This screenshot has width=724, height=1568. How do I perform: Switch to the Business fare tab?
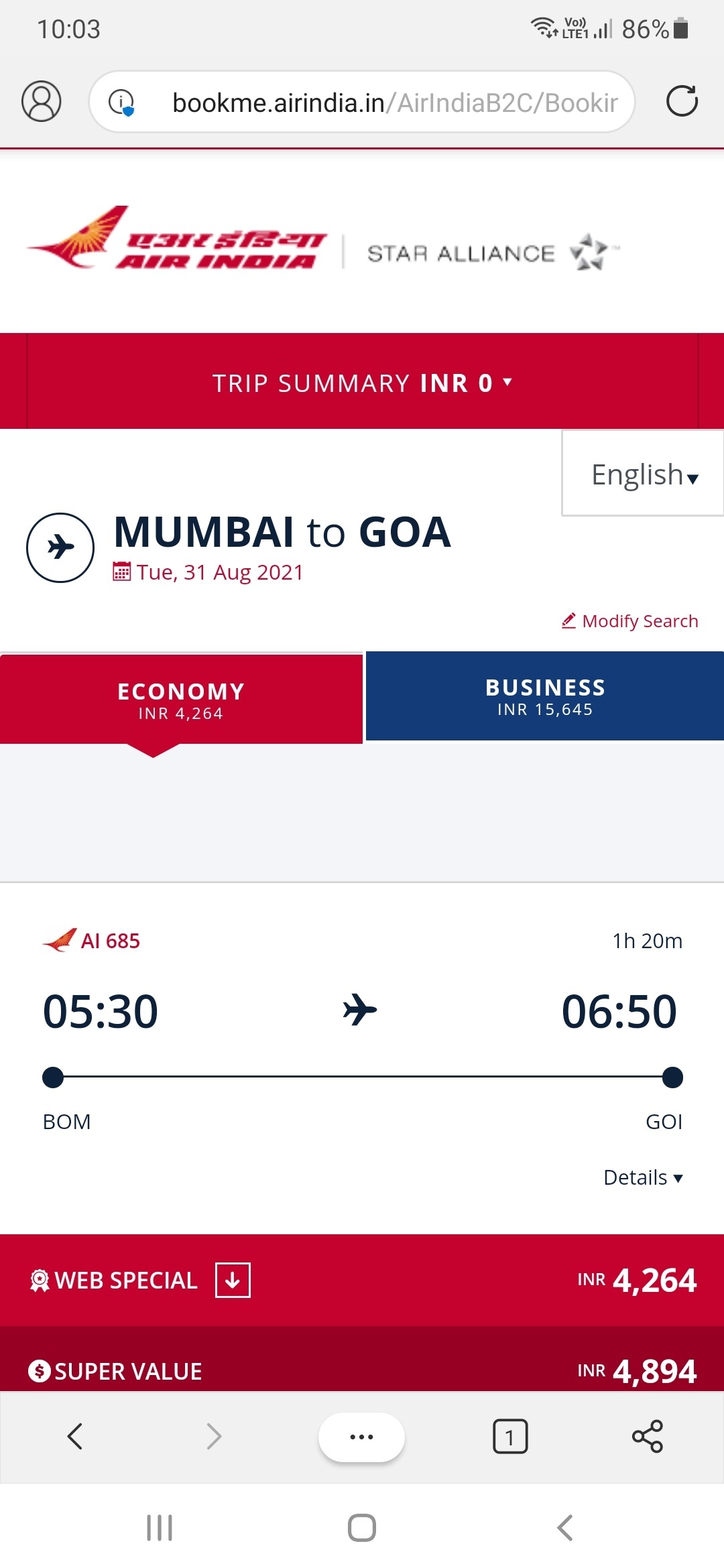[544, 697]
